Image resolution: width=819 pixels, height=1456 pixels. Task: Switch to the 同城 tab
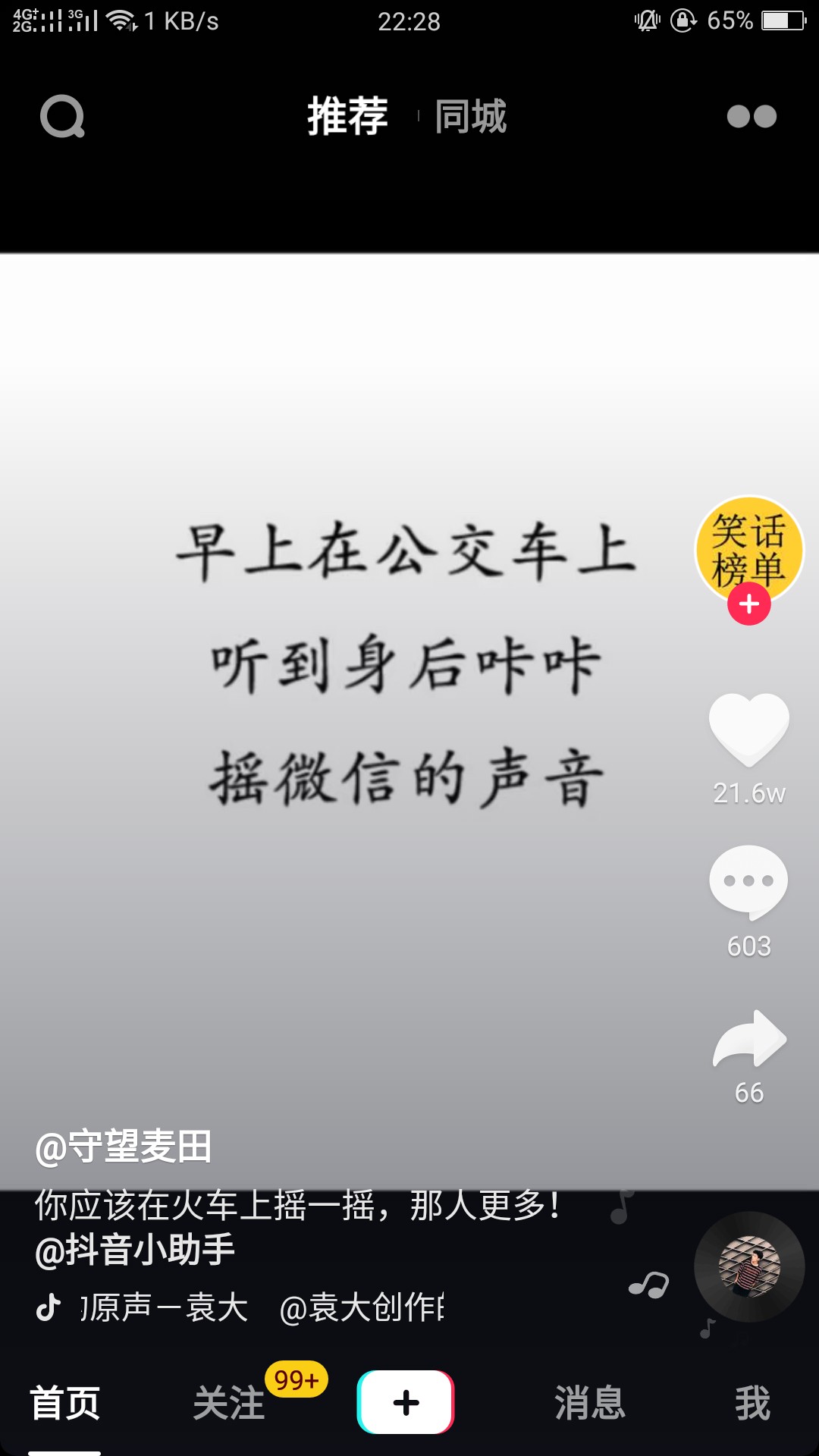(x=470, y=117)
